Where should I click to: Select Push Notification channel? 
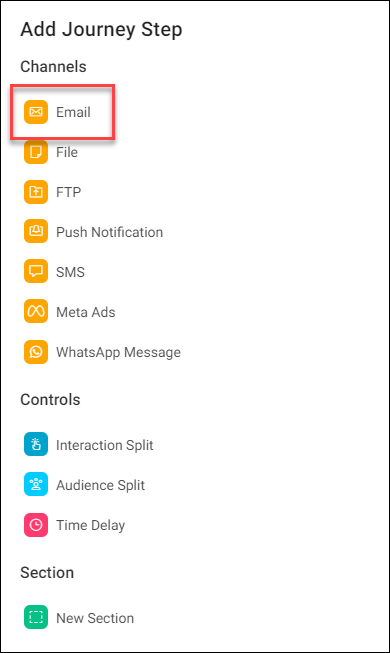pyautogui.click(x=93, y=232)
